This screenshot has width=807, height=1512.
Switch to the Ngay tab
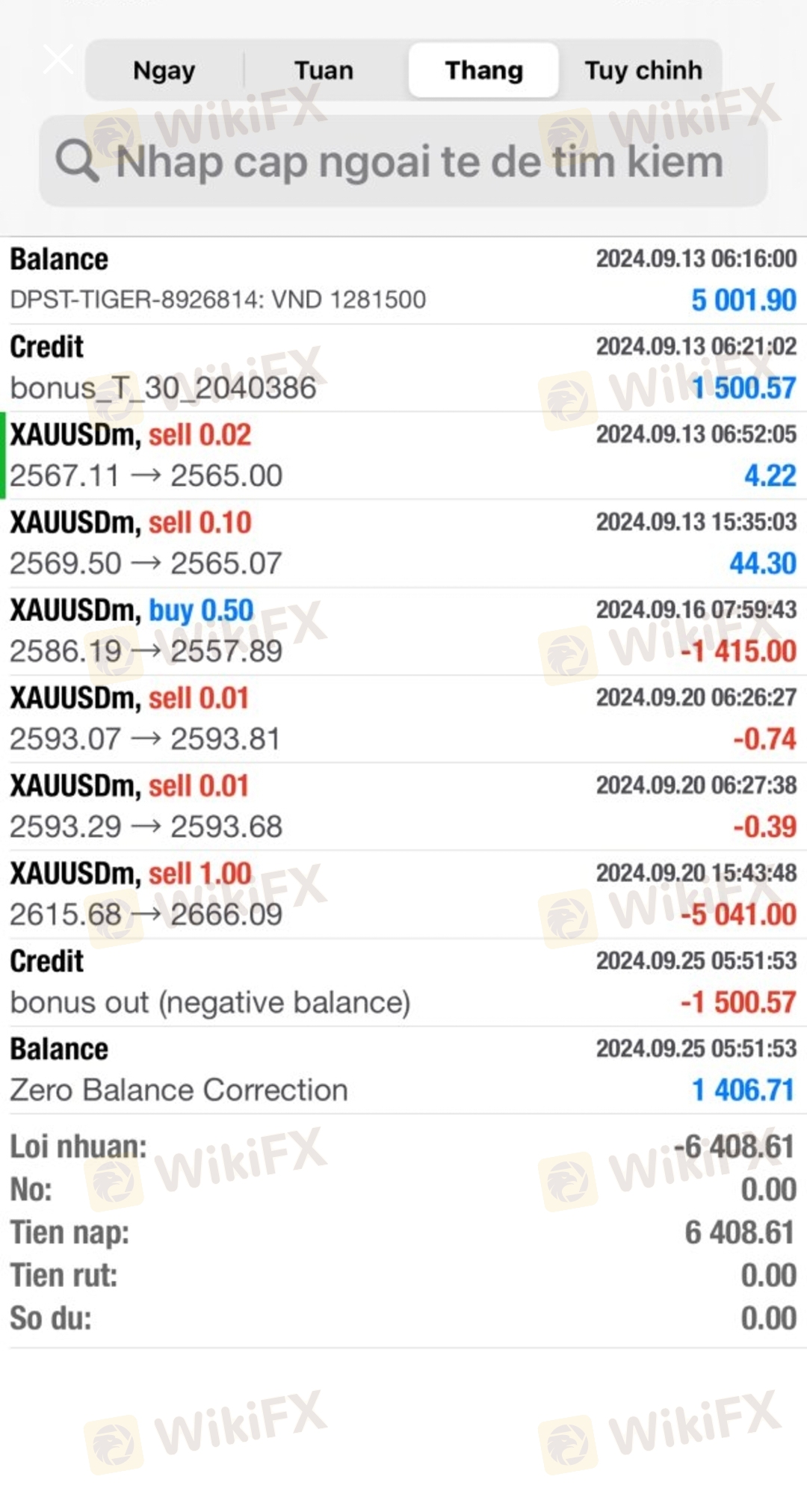coord(164,70)
